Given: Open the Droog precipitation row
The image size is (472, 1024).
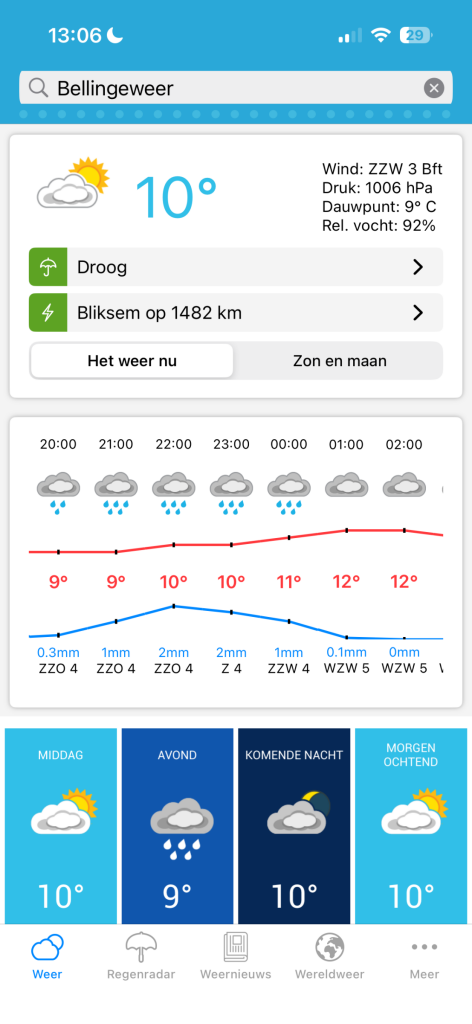Looking at the screenshot, I should pyautogui.click(x=236, y=266).
